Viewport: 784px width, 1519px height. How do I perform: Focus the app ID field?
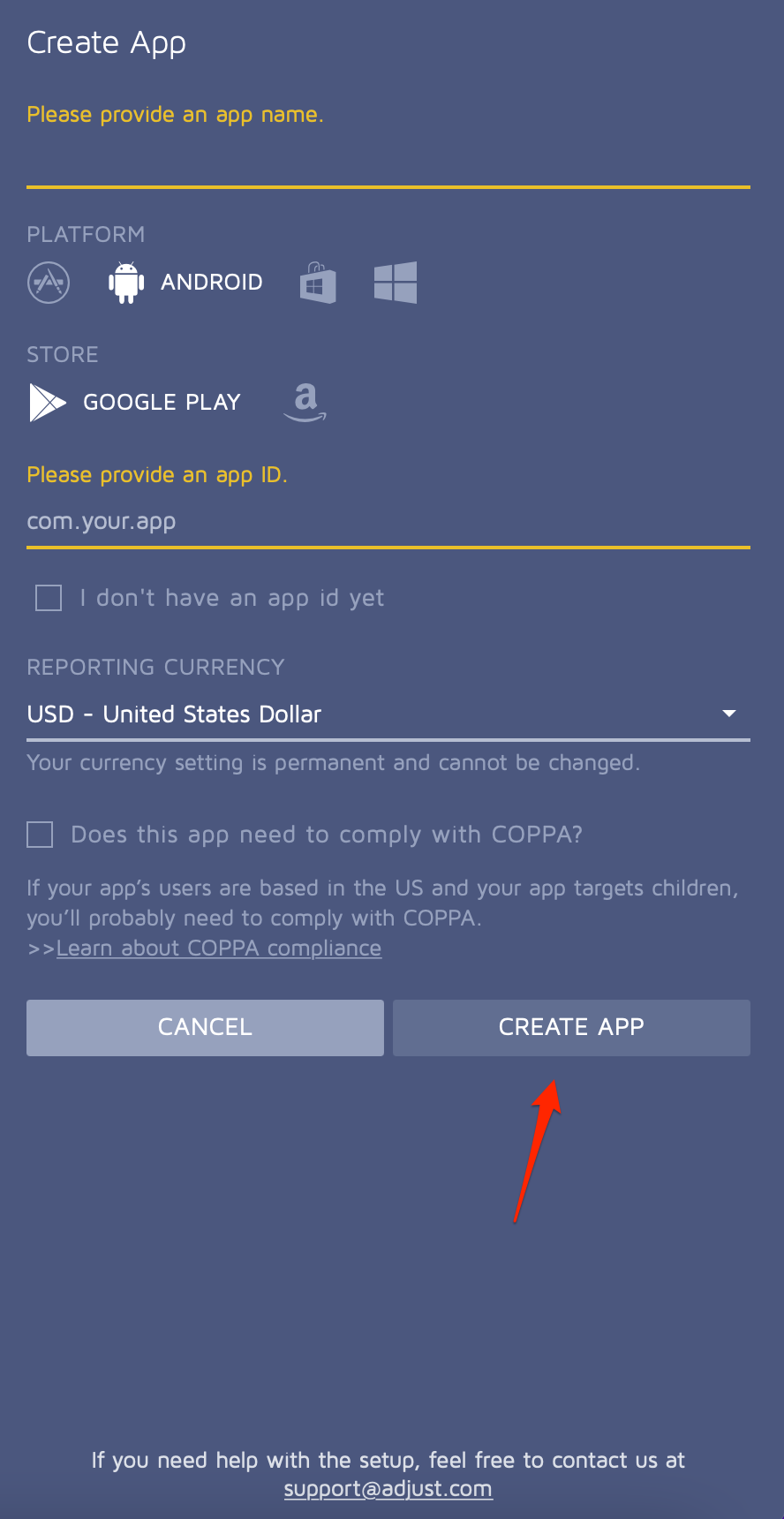click(x=388, y=522)
